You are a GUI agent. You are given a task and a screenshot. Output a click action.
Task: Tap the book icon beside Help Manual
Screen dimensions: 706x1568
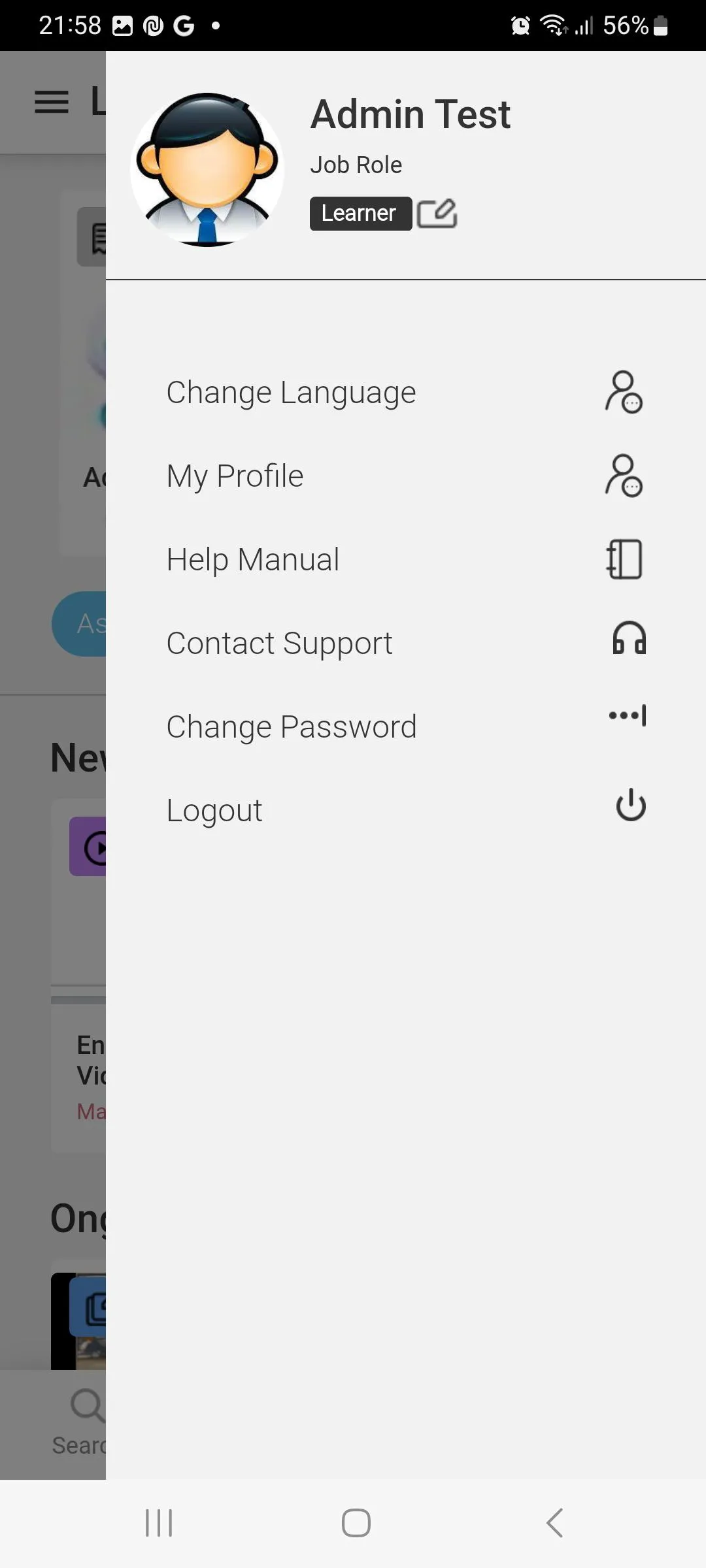coord(624,559)
